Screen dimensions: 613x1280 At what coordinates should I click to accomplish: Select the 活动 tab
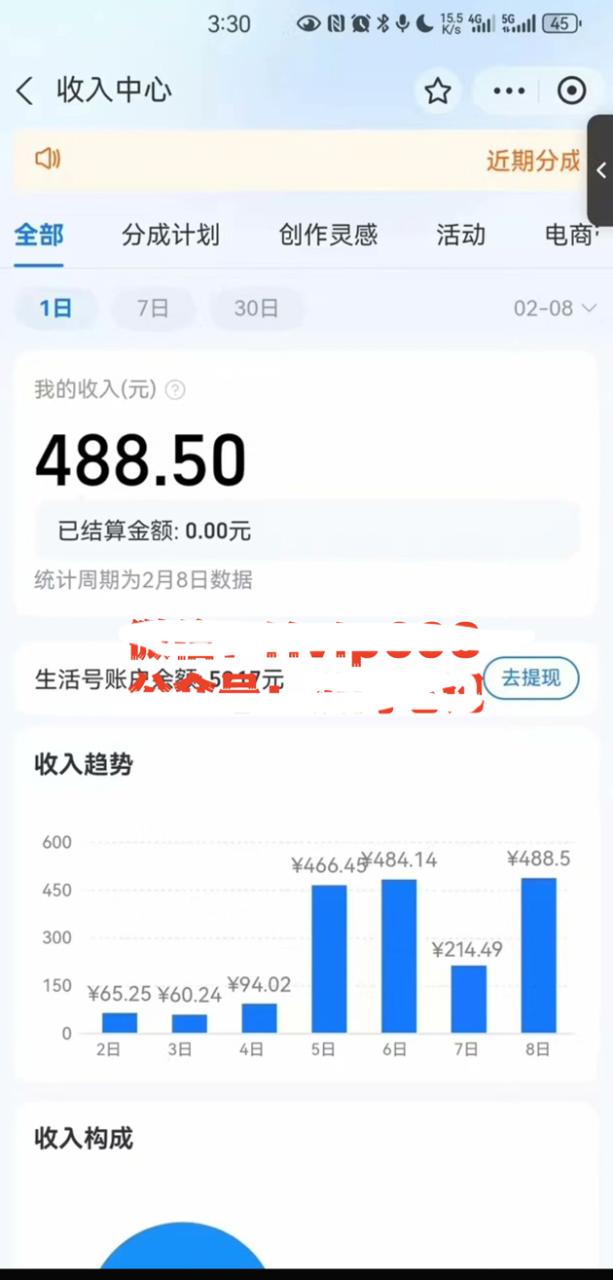point(460,236)
